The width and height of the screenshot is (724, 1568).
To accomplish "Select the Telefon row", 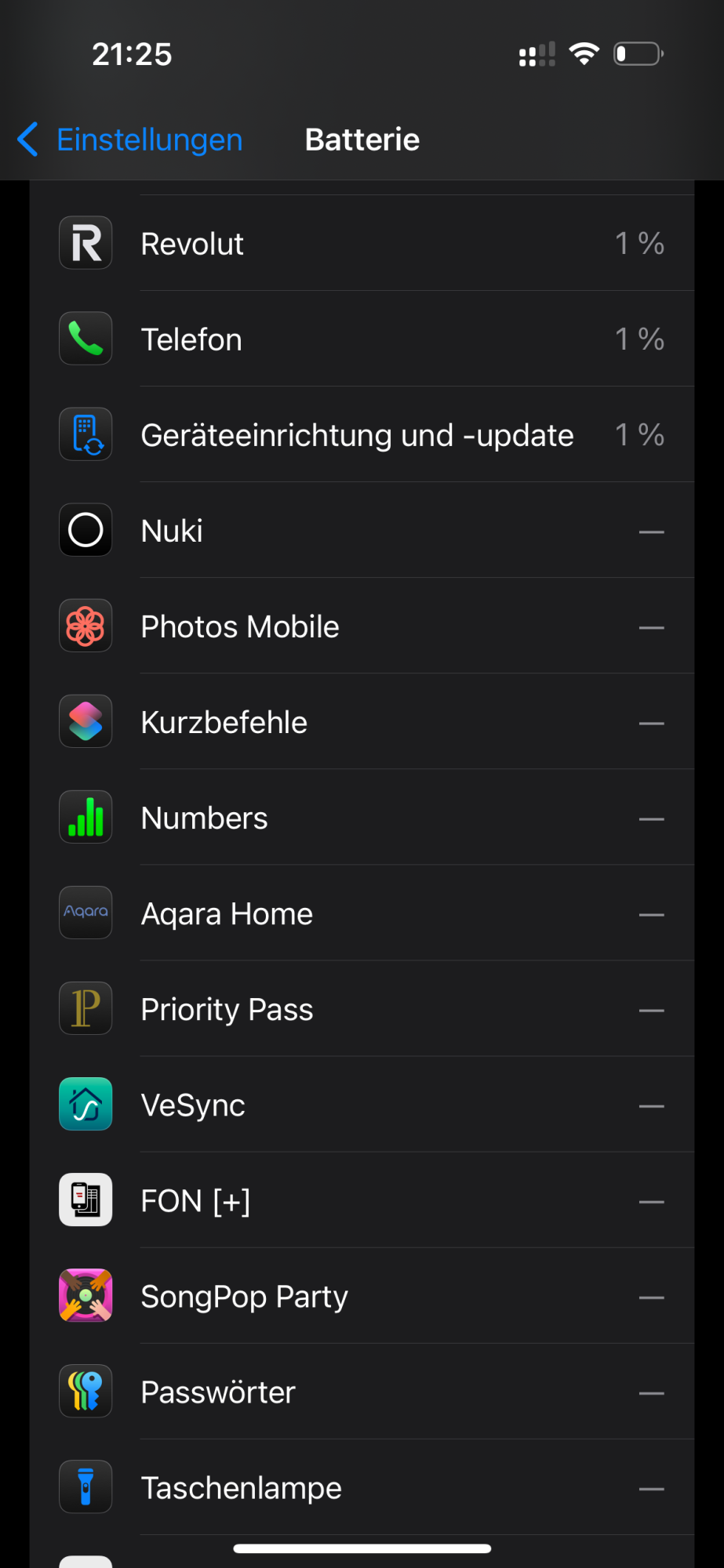I will (x=362, y=339).
